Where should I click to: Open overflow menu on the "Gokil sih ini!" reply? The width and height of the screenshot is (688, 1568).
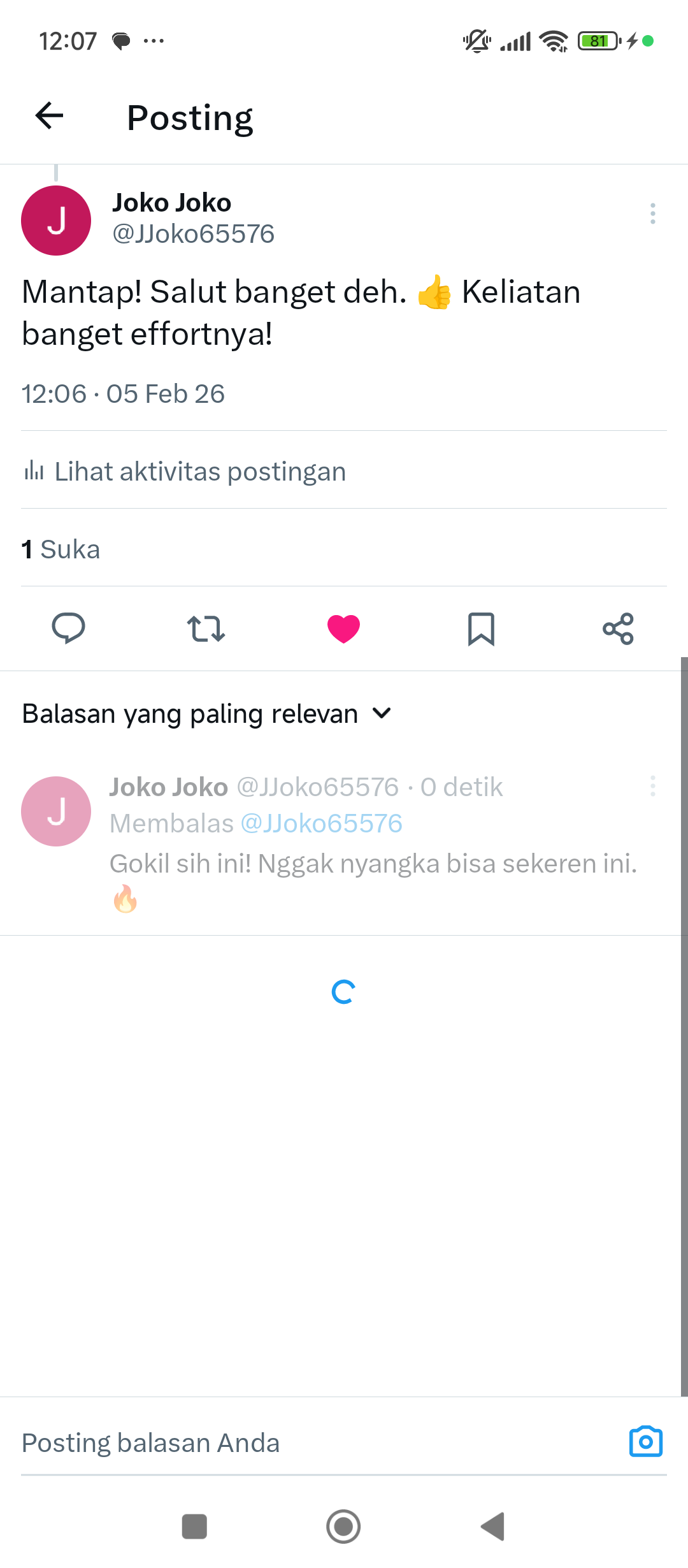(652, 787)
